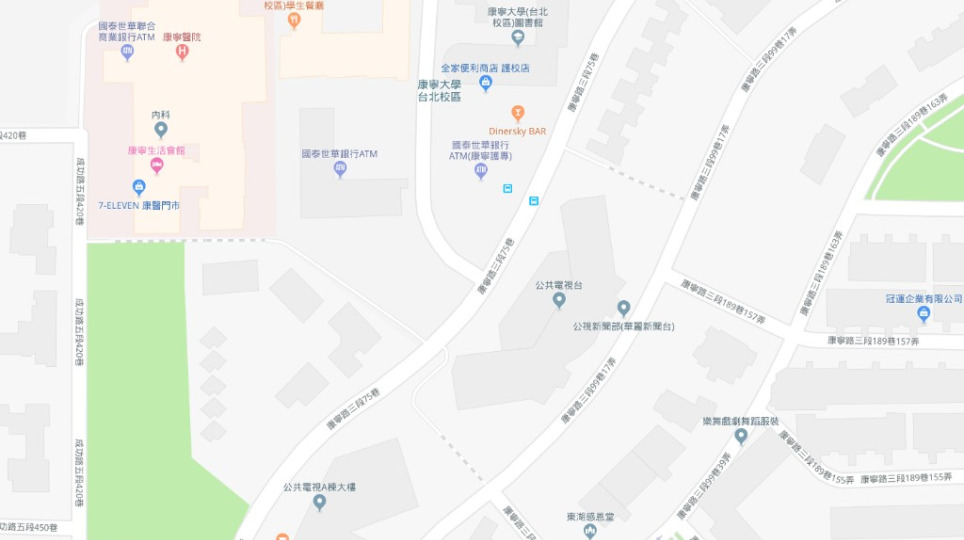Tap the 康寧生活會館 lodging marker

coord(157,166)
